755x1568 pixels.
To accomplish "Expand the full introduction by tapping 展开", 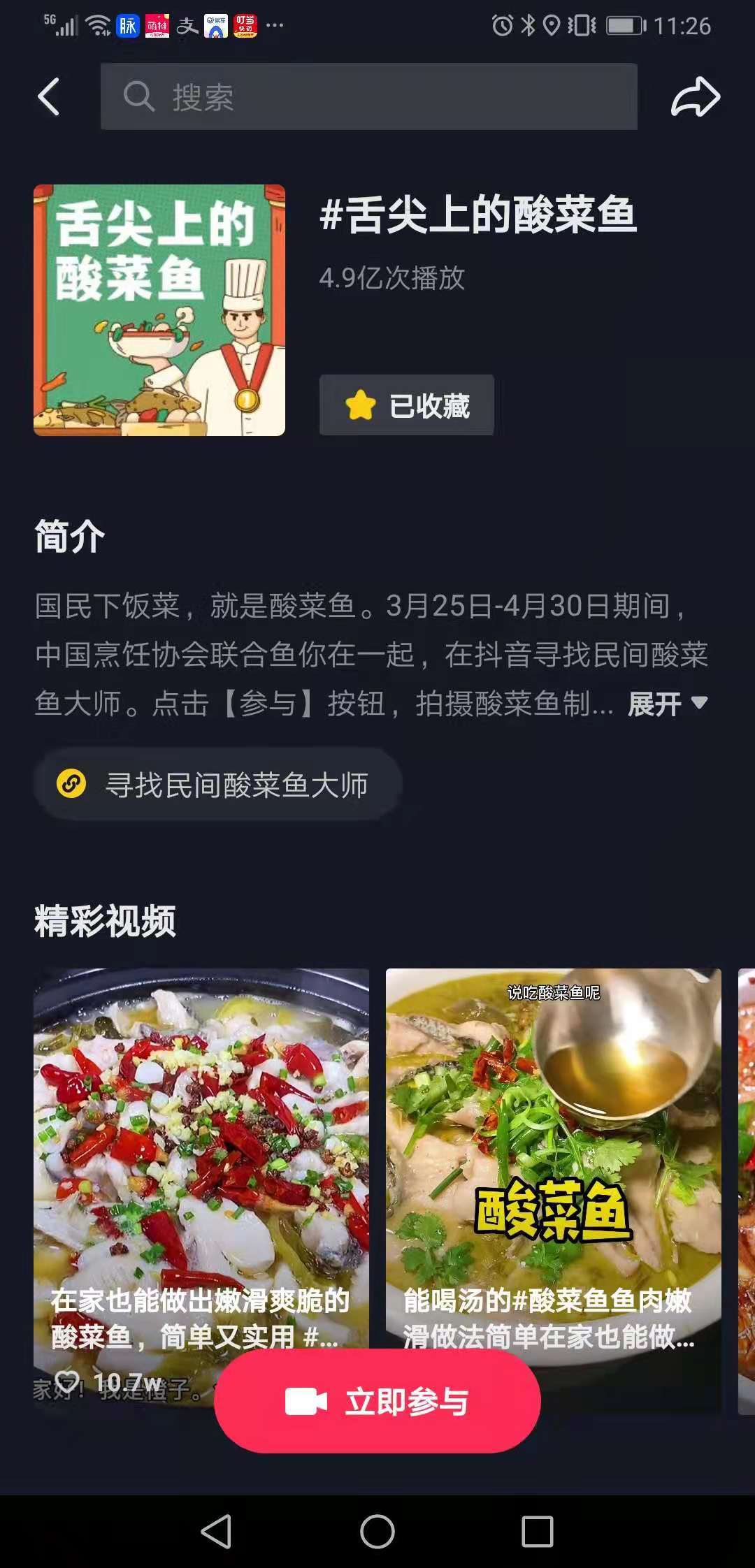I will (x=654, y=706).
